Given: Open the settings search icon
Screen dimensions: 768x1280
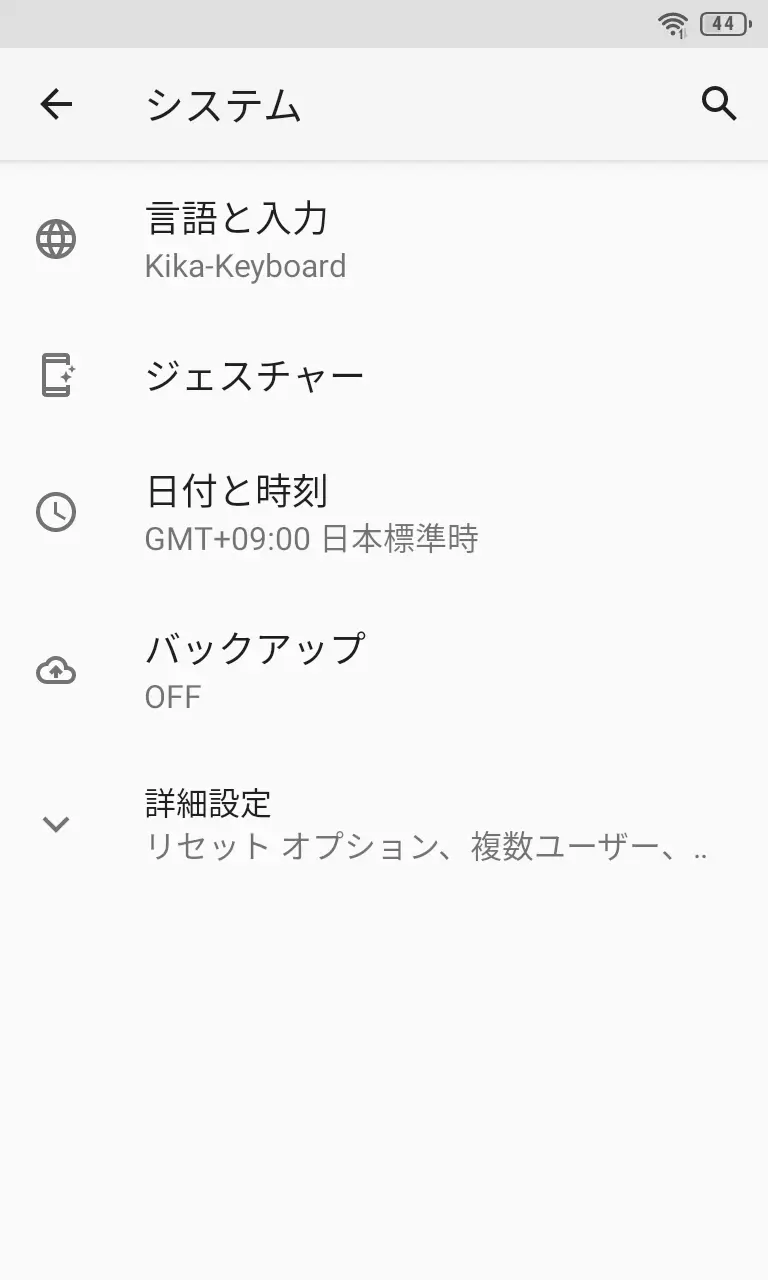Looking at the screenshot, I should [719, 103].
